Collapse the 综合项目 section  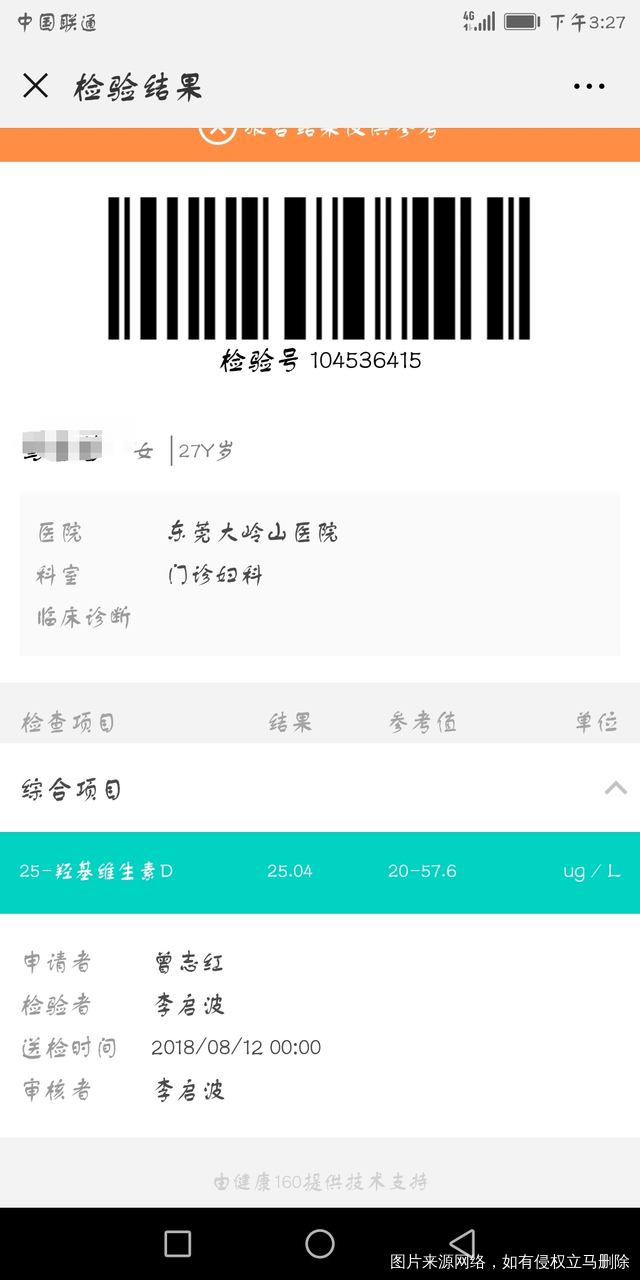615,789
